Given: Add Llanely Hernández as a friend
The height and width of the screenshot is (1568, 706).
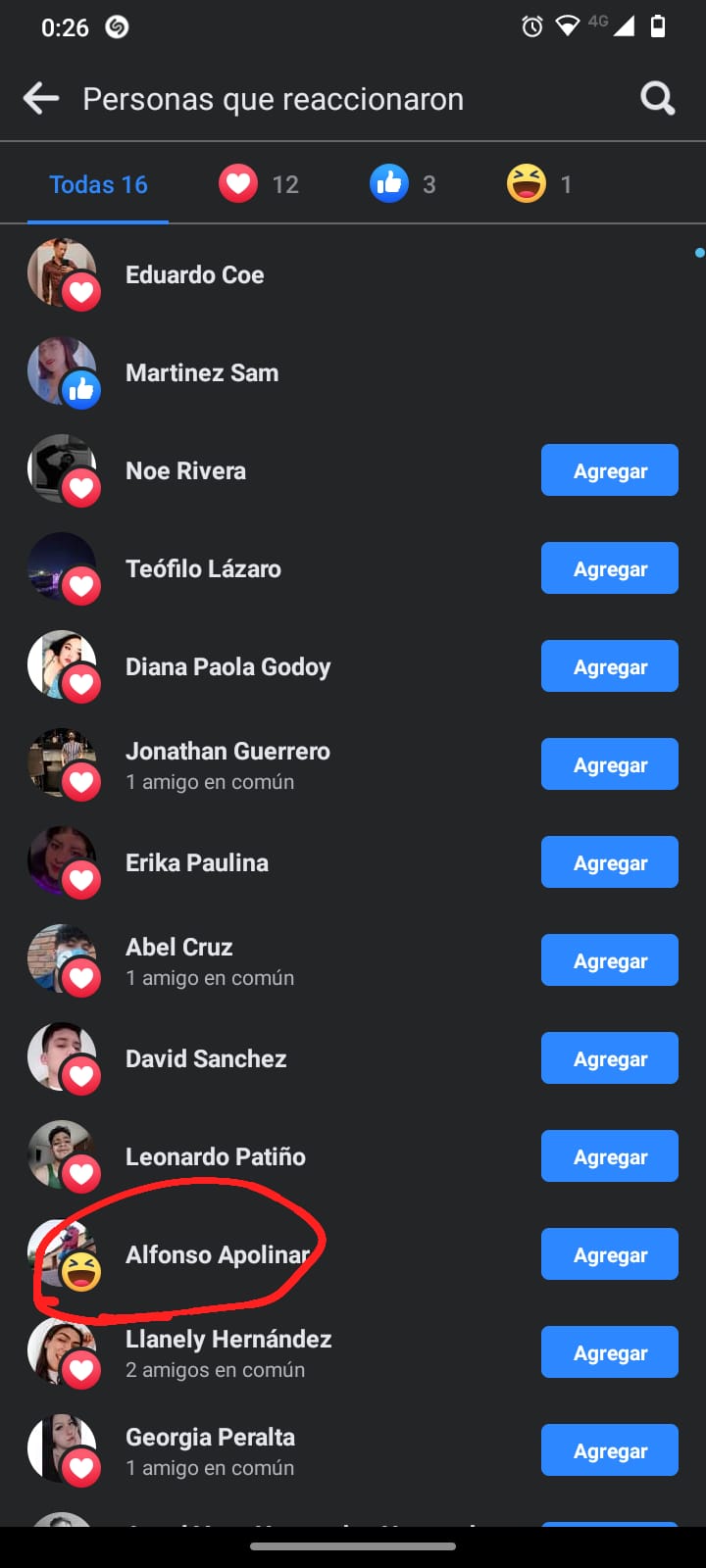Looking at the screenshot, I should pos(609,1352).
